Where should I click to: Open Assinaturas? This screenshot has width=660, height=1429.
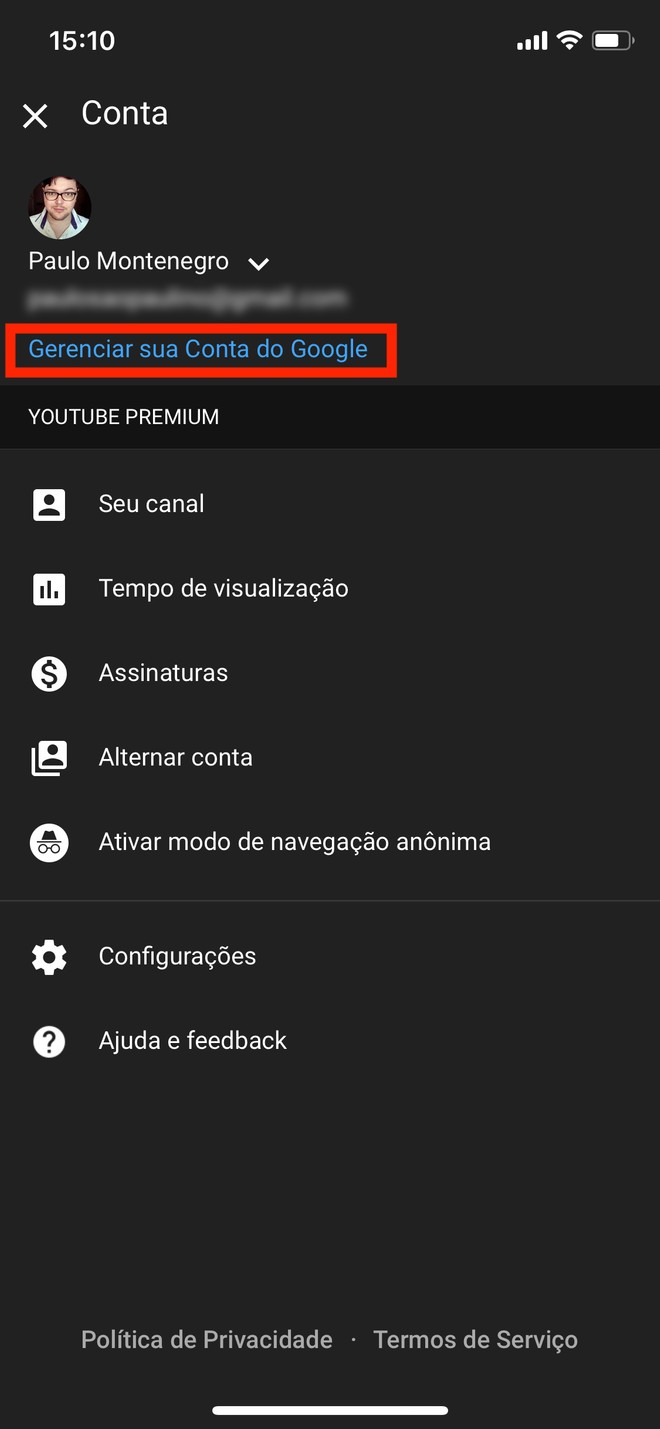coord(163,673)
